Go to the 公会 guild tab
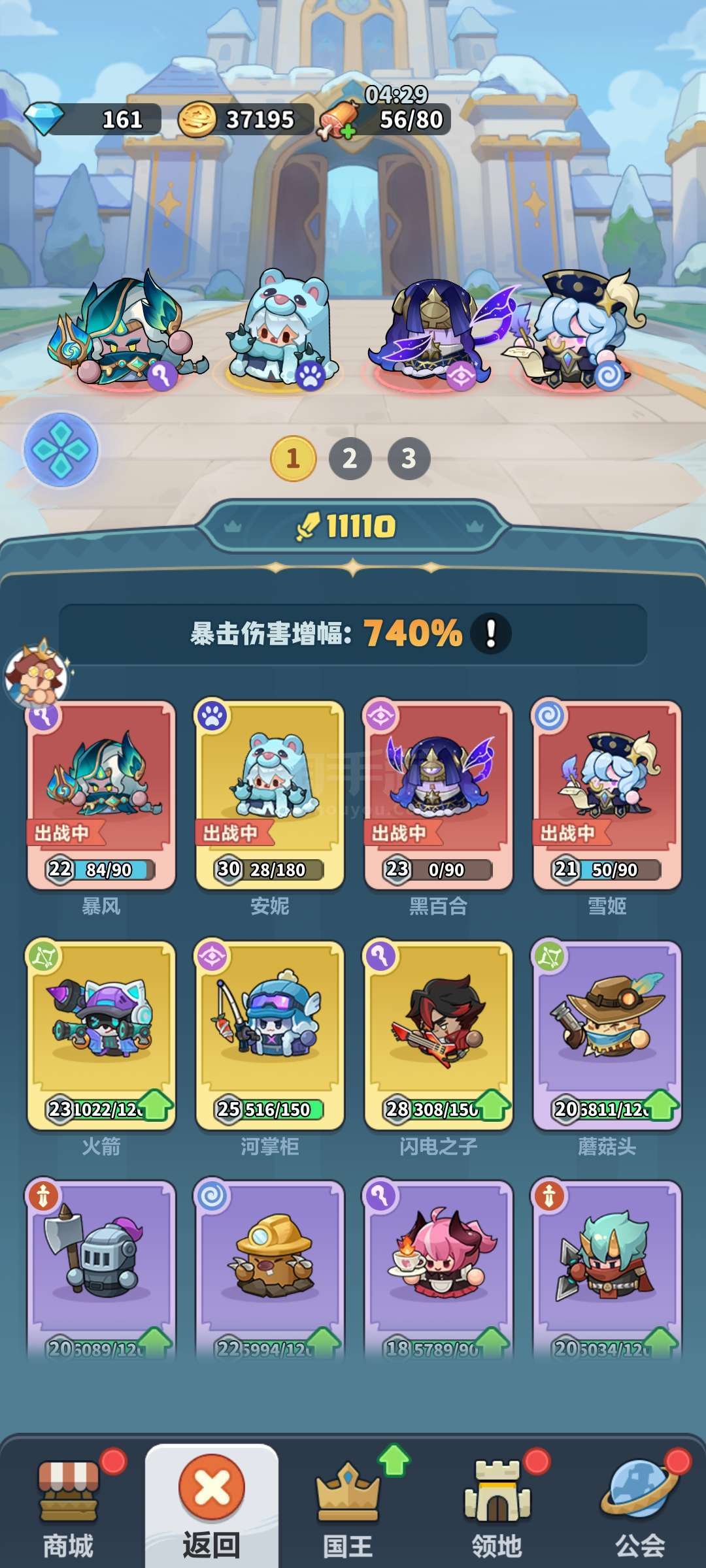The image size is (706, 1568). (x=639, y=1506)
